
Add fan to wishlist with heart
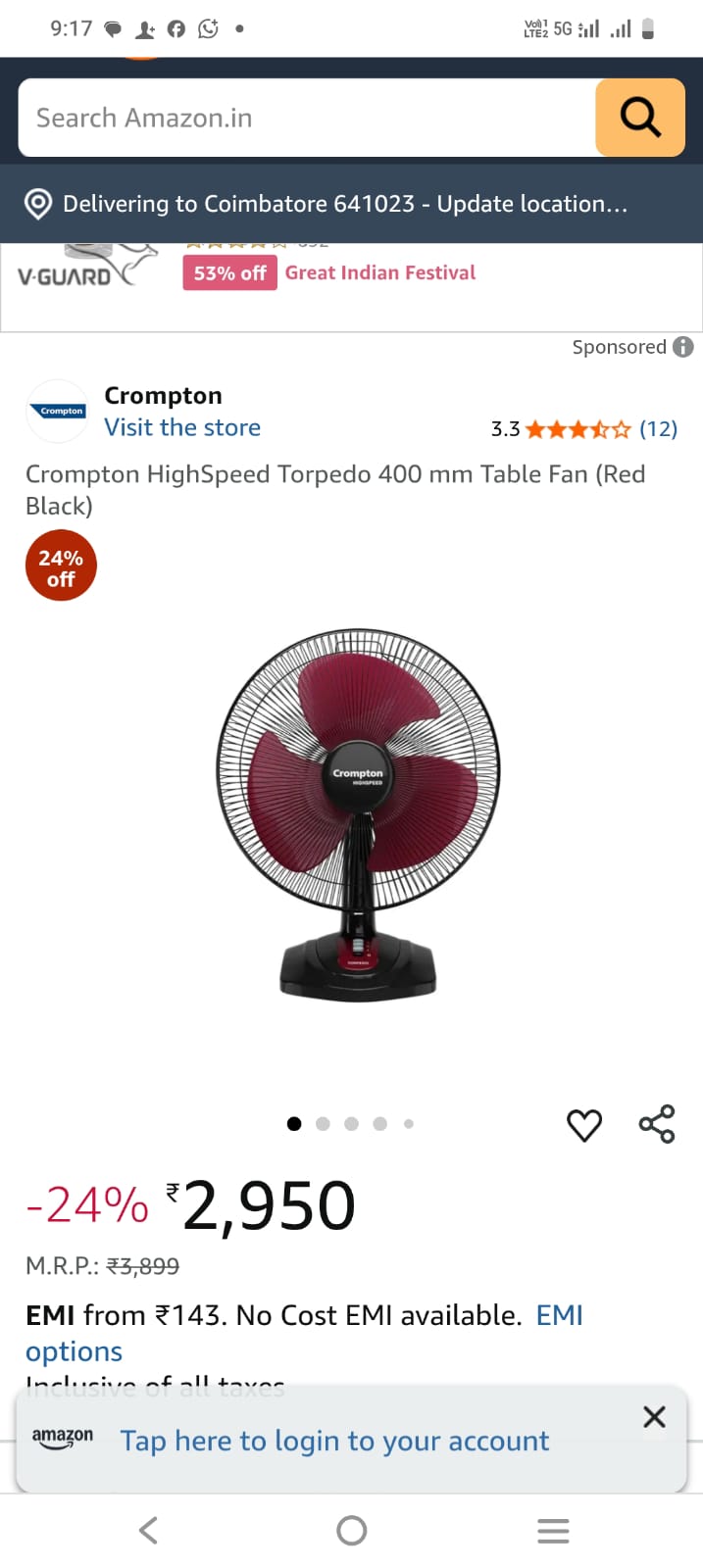coord(584,1124)
